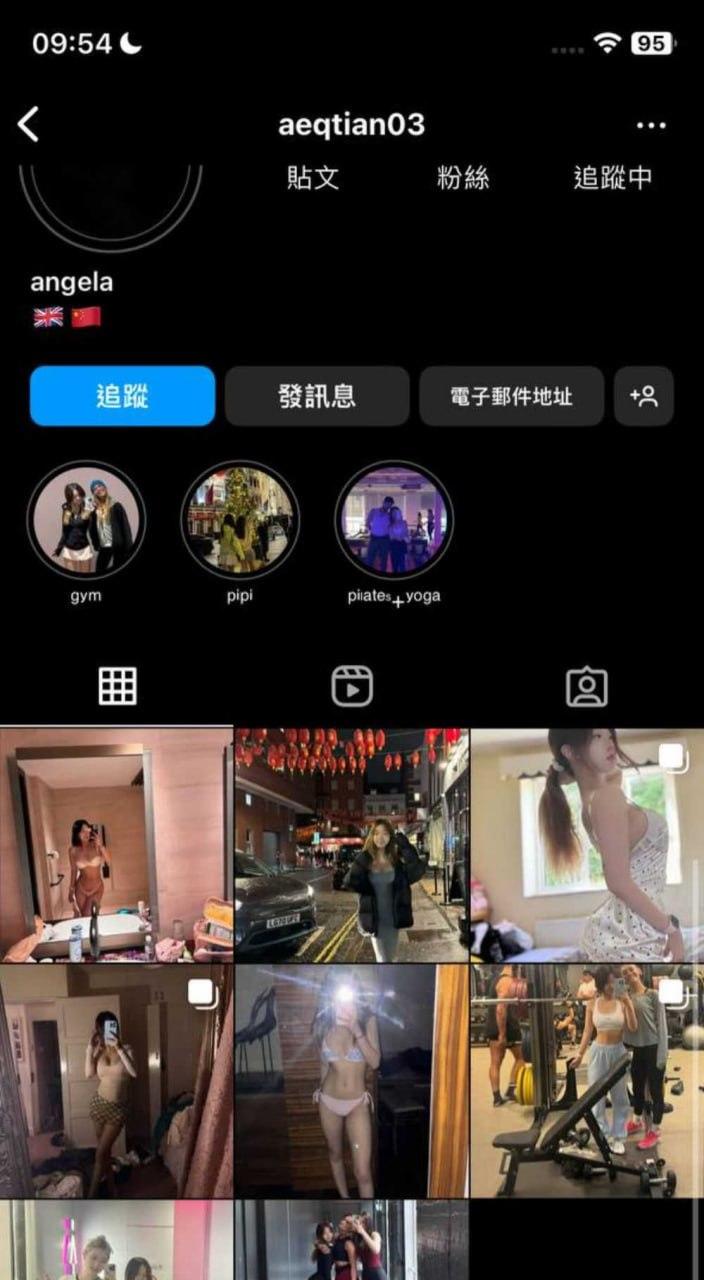704x1280 pixels.
Task: Open the pilates + yoga highlight
Action: tap(394, 520)
